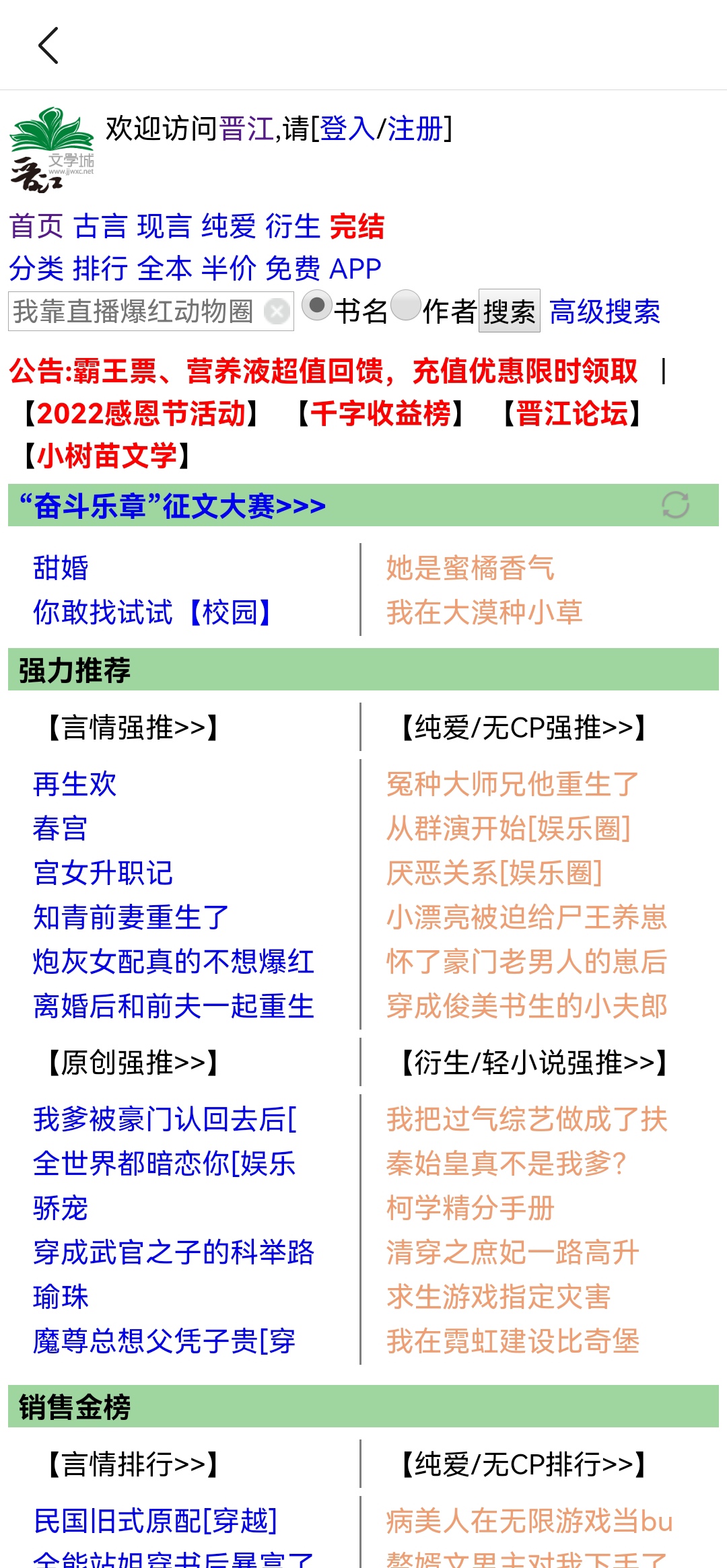Open 高级搜索 advanced search
The height and width of the screenshot is (1568, 727).
click(604, 312)
